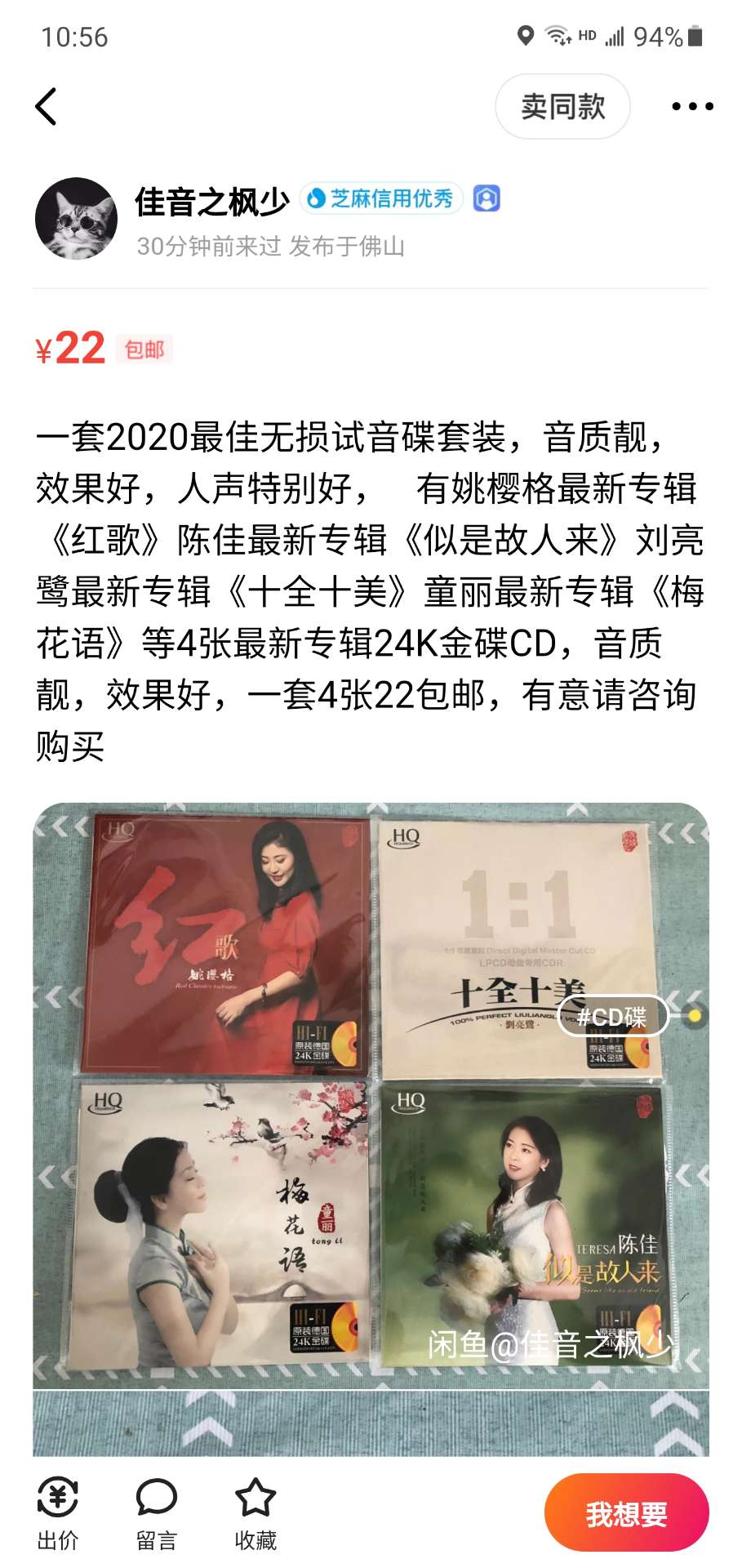Image resolution: width=742 pixels, height=1568 pixels.
Task: View the 芝麻信用优秀 credit badge
Action: click(382, 198)
